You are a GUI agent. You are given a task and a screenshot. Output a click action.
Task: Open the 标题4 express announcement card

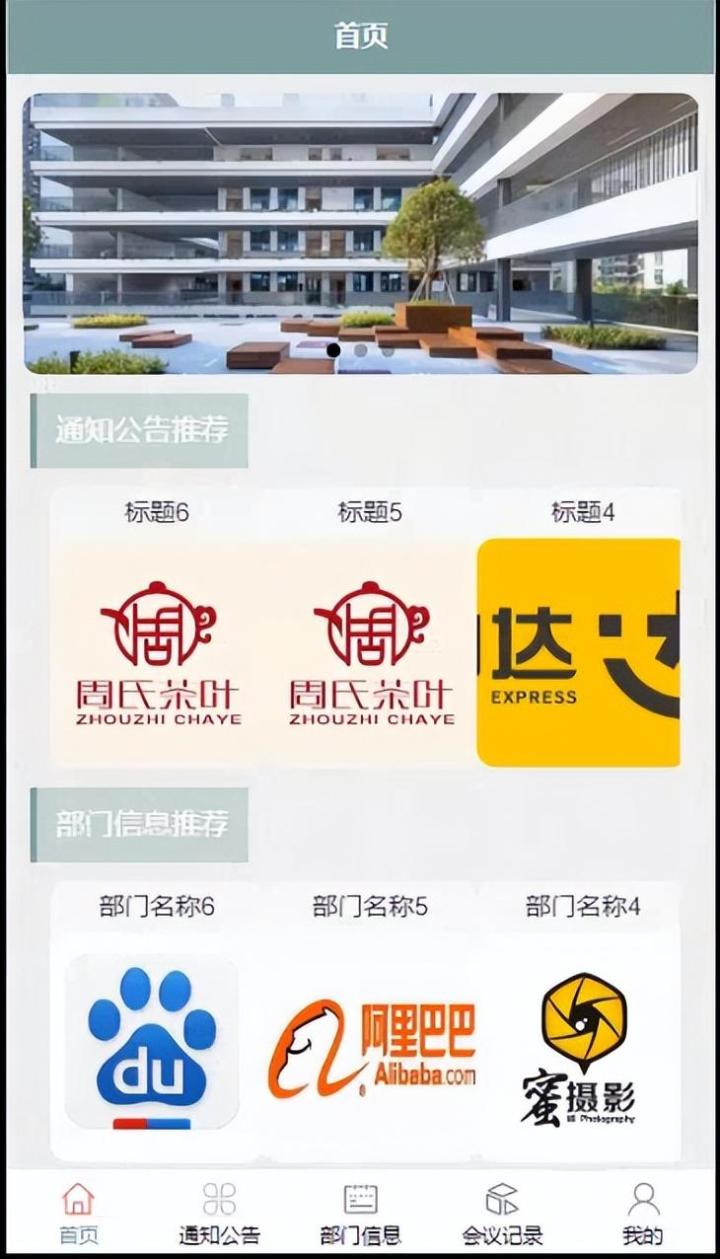578,650
